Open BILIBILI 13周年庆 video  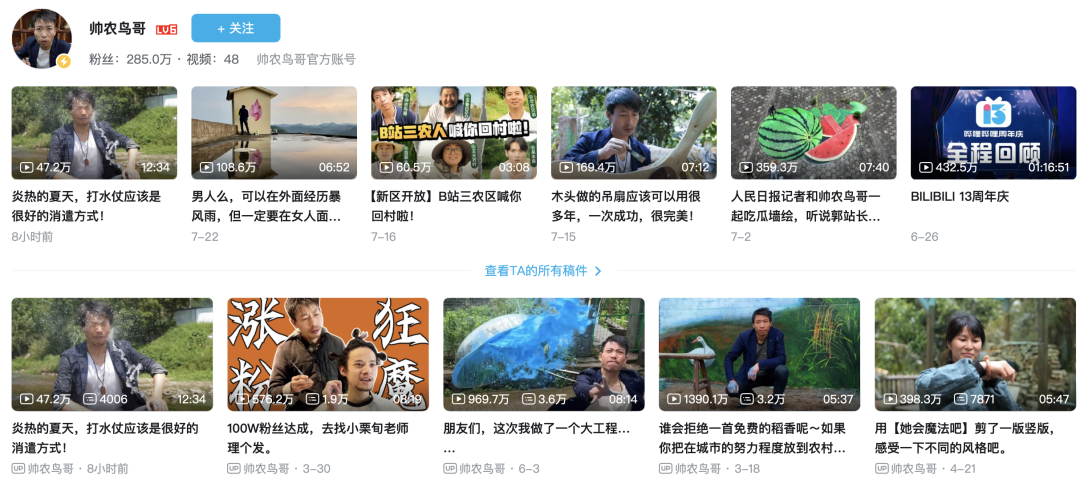993,132
